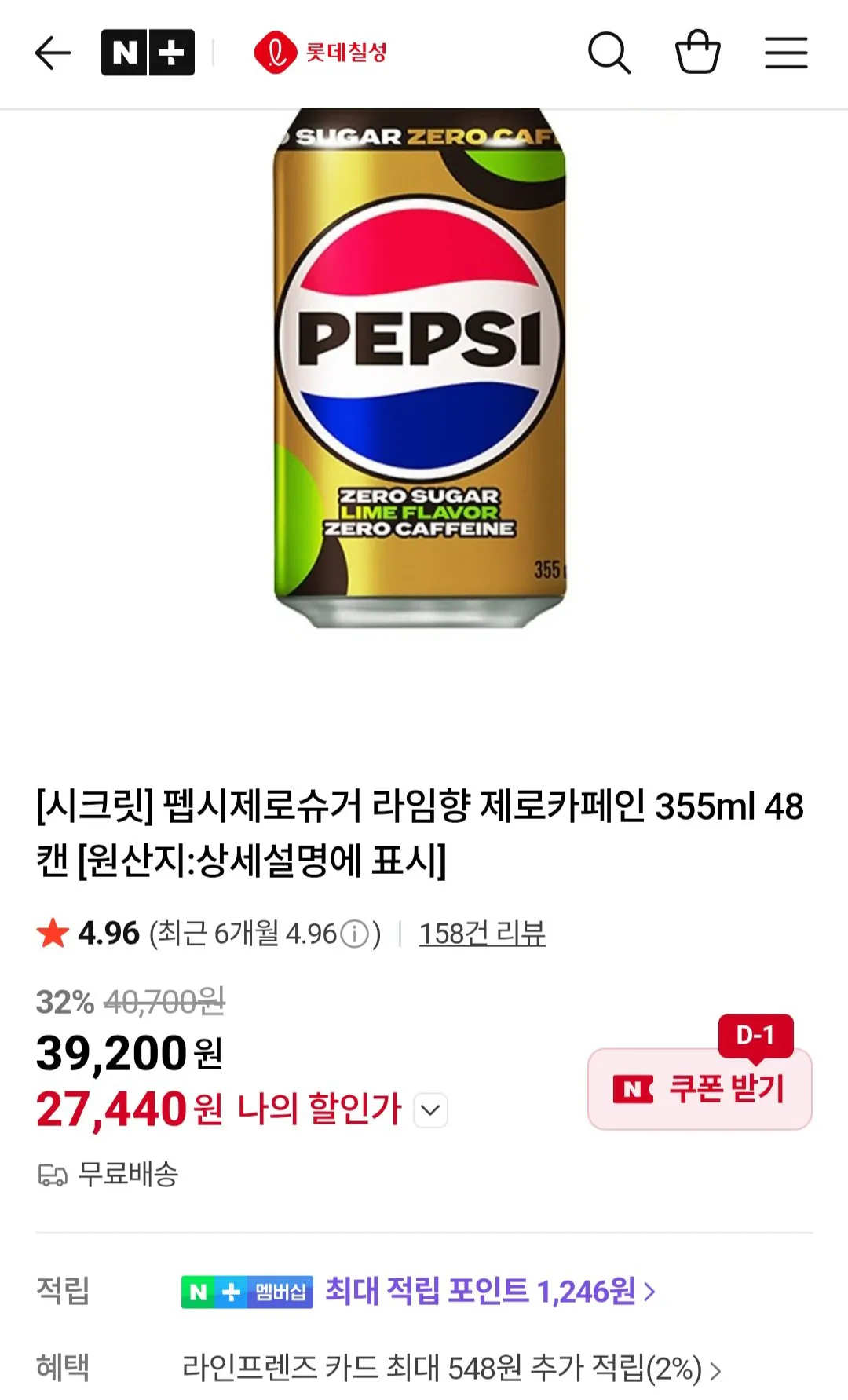This screenshot has height=1400, width=848.
Task: Tap the star rating icon
Action: (x=52, y=934)
